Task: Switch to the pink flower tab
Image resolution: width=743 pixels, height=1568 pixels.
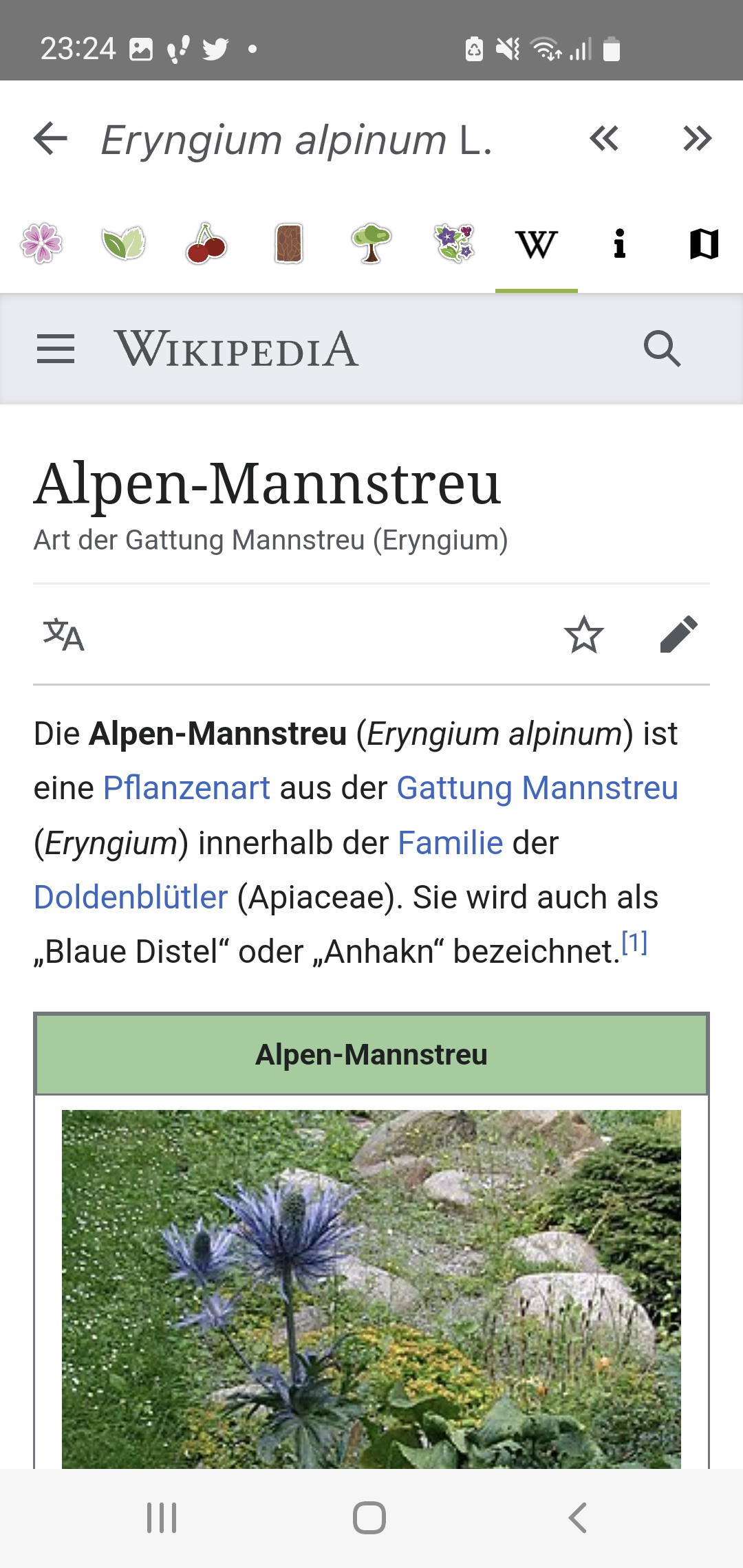Action: click(x=41, y=243)
